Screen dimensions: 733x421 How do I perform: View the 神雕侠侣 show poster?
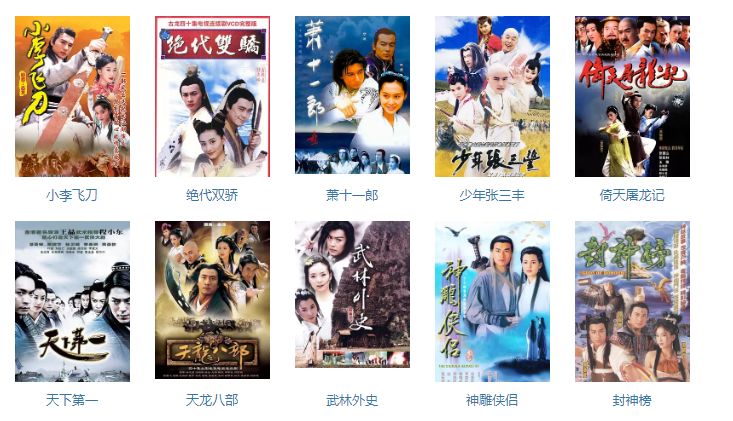click(492, 301)
